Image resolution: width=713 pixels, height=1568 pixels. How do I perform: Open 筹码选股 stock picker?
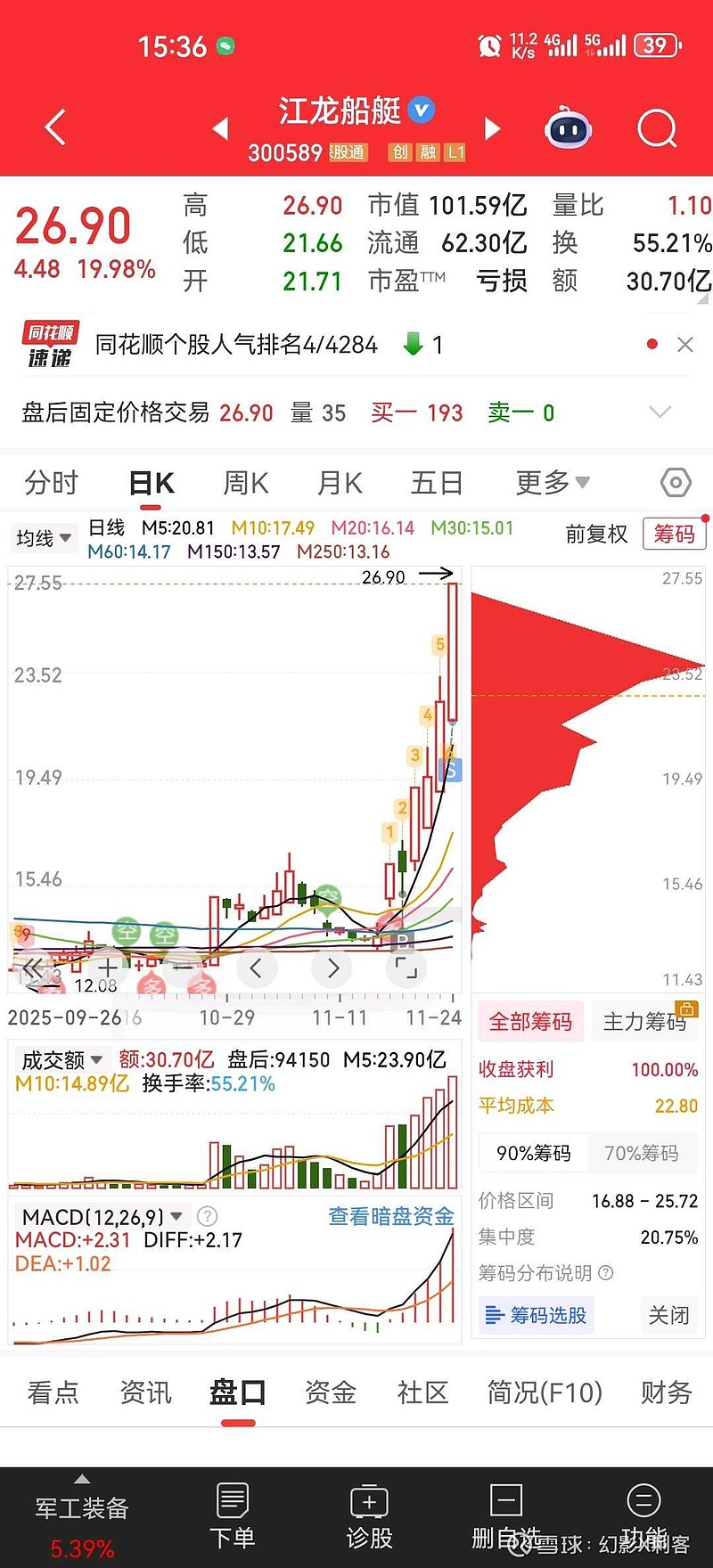point(536,1315)
